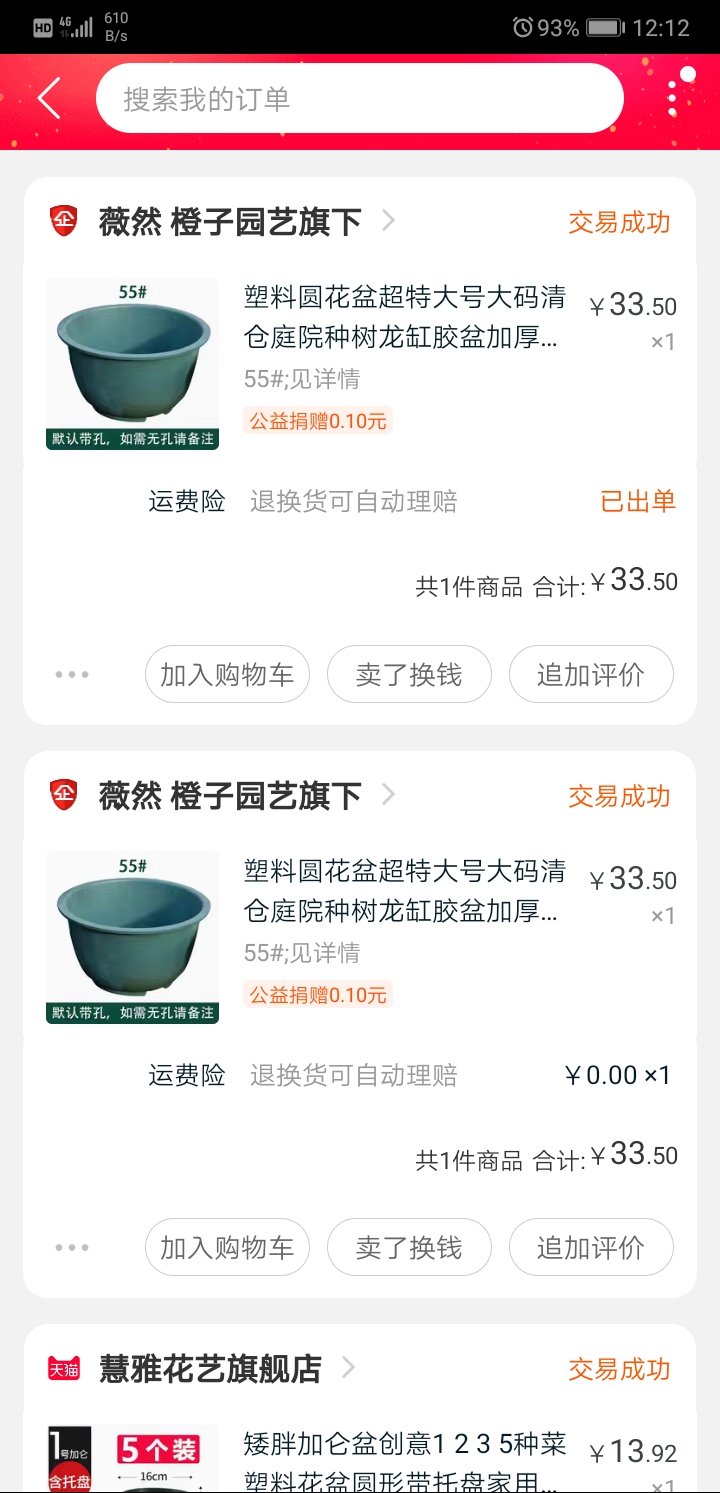Image resolution: width=720 pixels, height=1493 pixels.
Task: Open the 塑料圆花盆 item with ￥0.00 运费险
Action: click(x=404, y=891)
